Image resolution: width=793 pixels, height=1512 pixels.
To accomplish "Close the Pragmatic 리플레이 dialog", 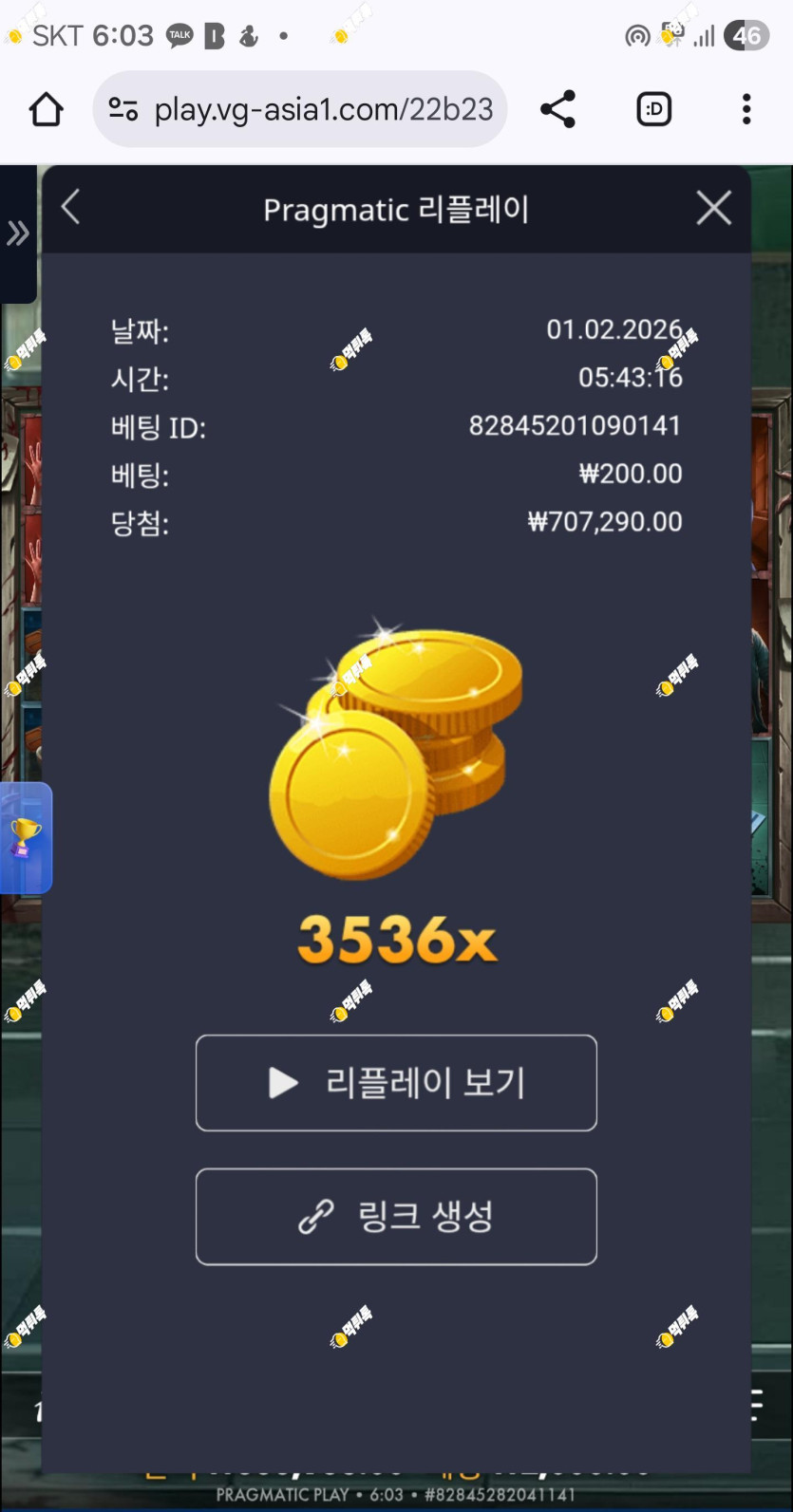I will click(713, 208).
